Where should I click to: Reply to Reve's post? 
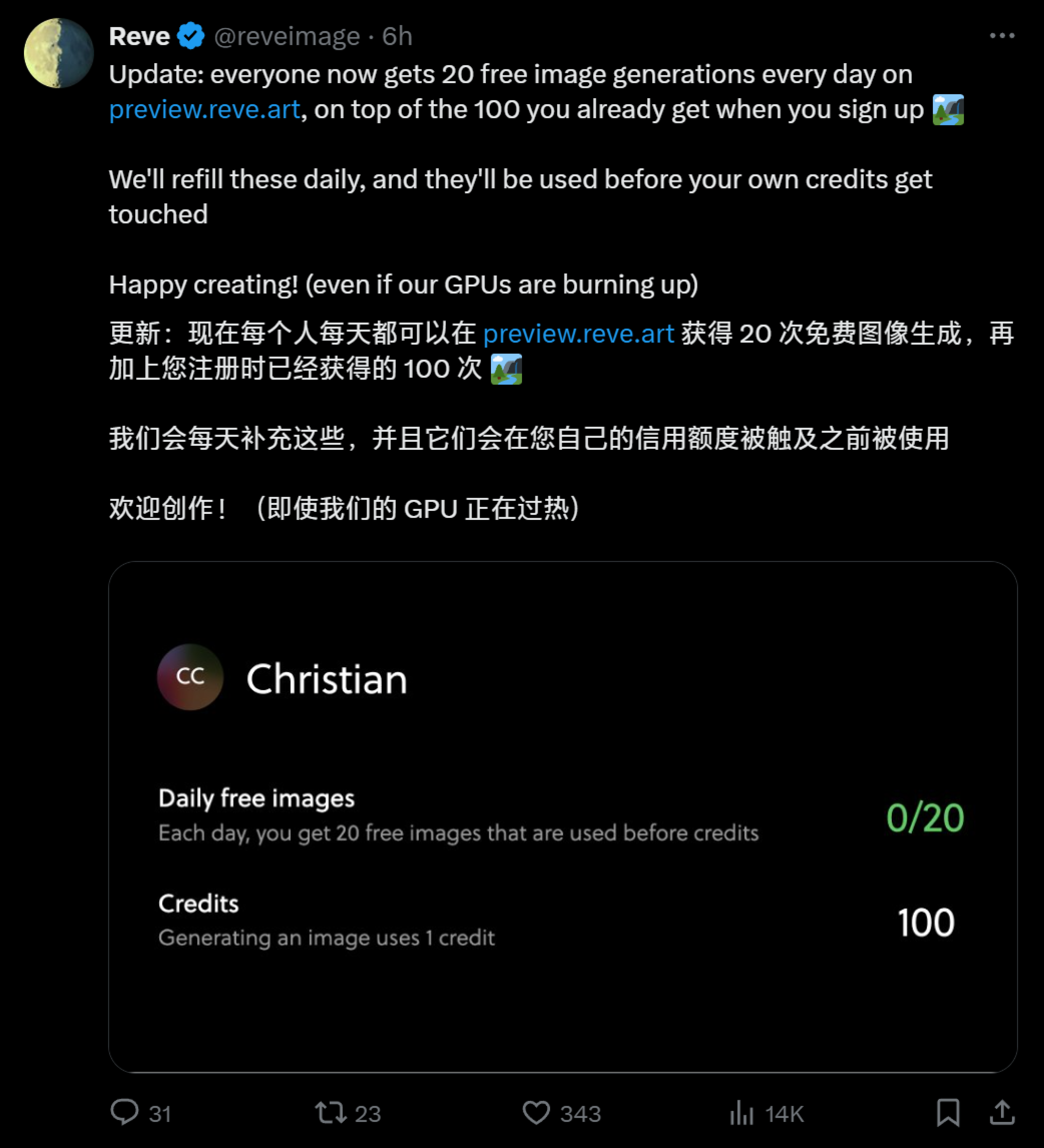[140, 1113]
